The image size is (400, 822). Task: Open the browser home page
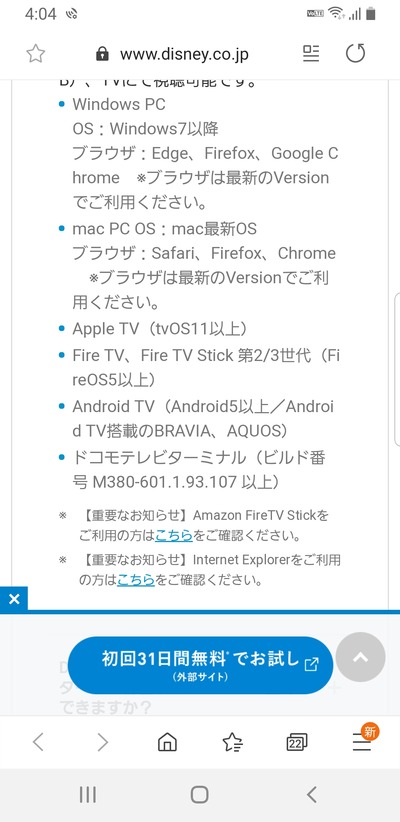click(167, 742)
